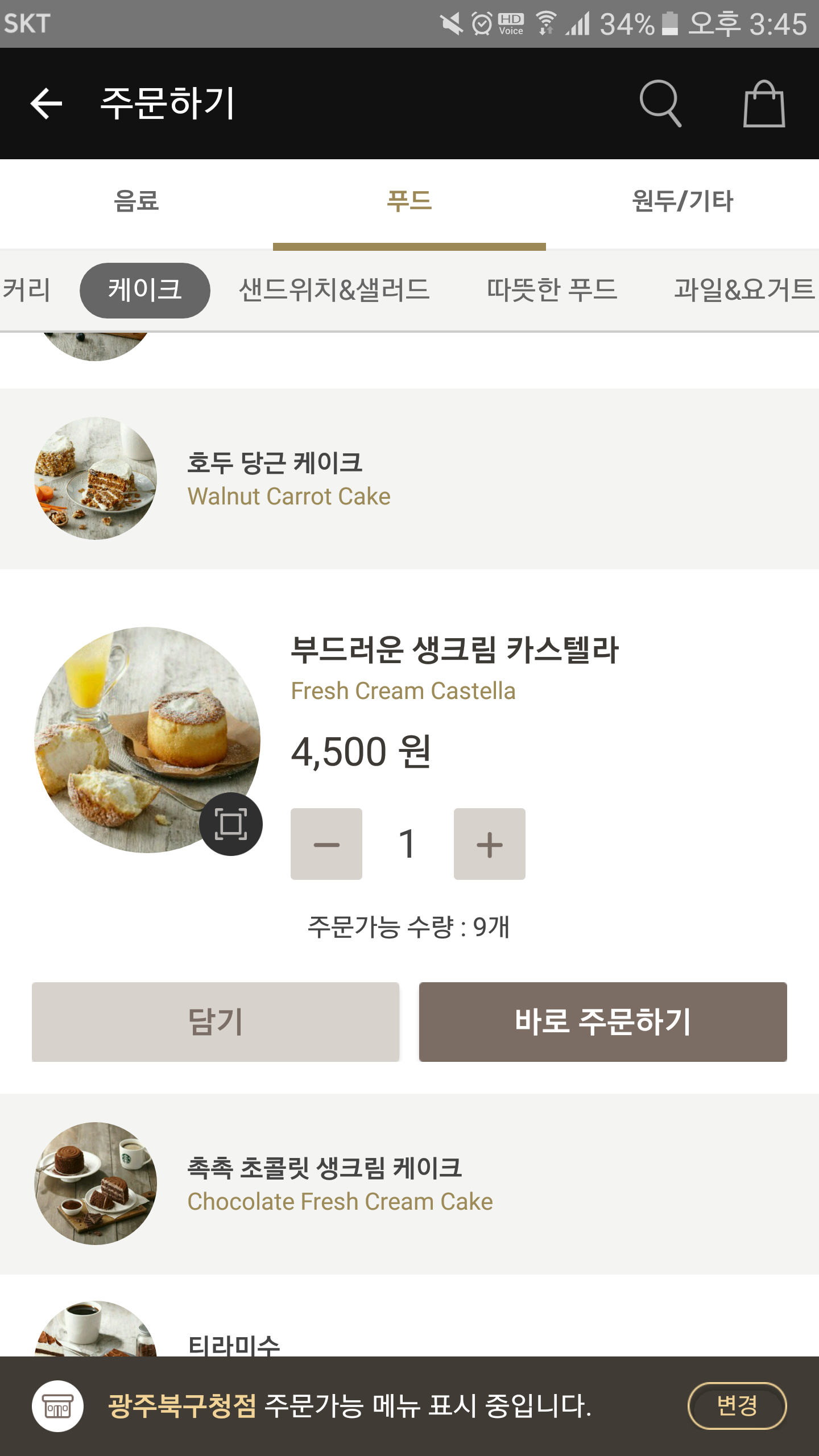The image size is (819, 1456).
Task: Tap 담기 to add to cart
Action: tap(216, 1021)
